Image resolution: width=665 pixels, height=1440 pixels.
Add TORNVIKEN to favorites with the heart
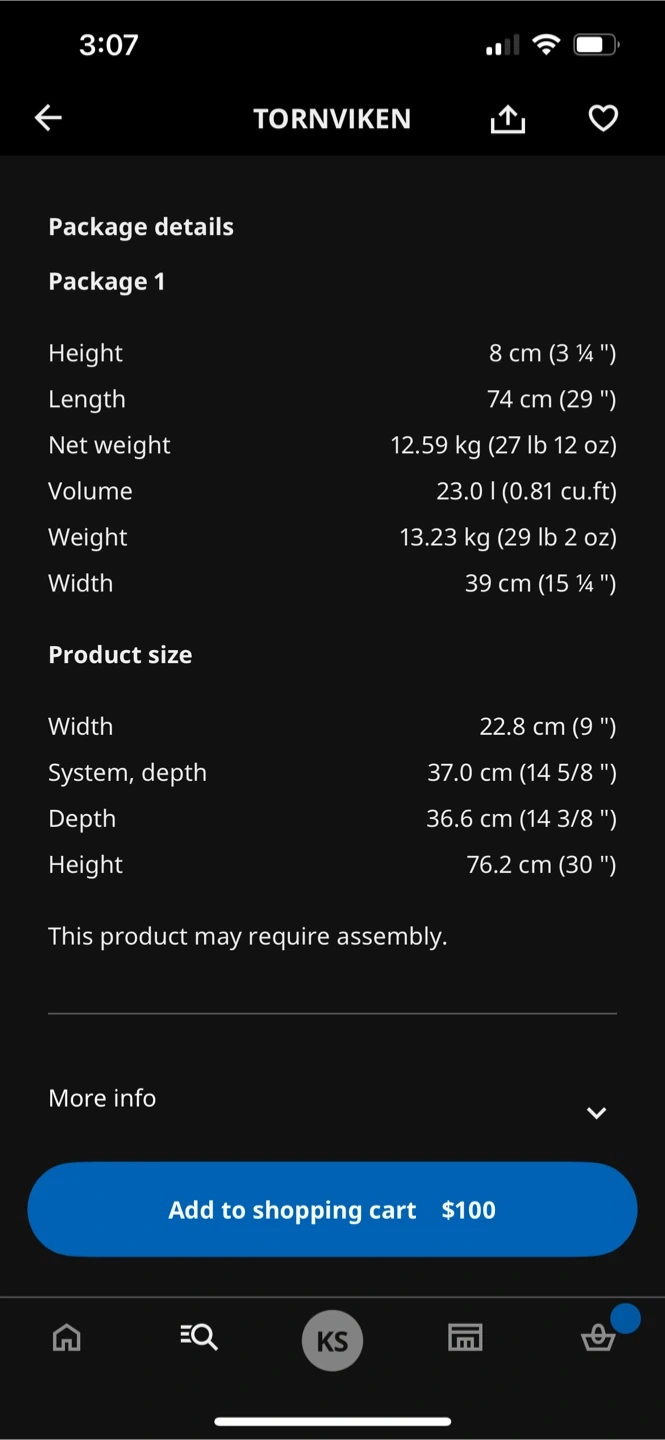tap(602, 119)
